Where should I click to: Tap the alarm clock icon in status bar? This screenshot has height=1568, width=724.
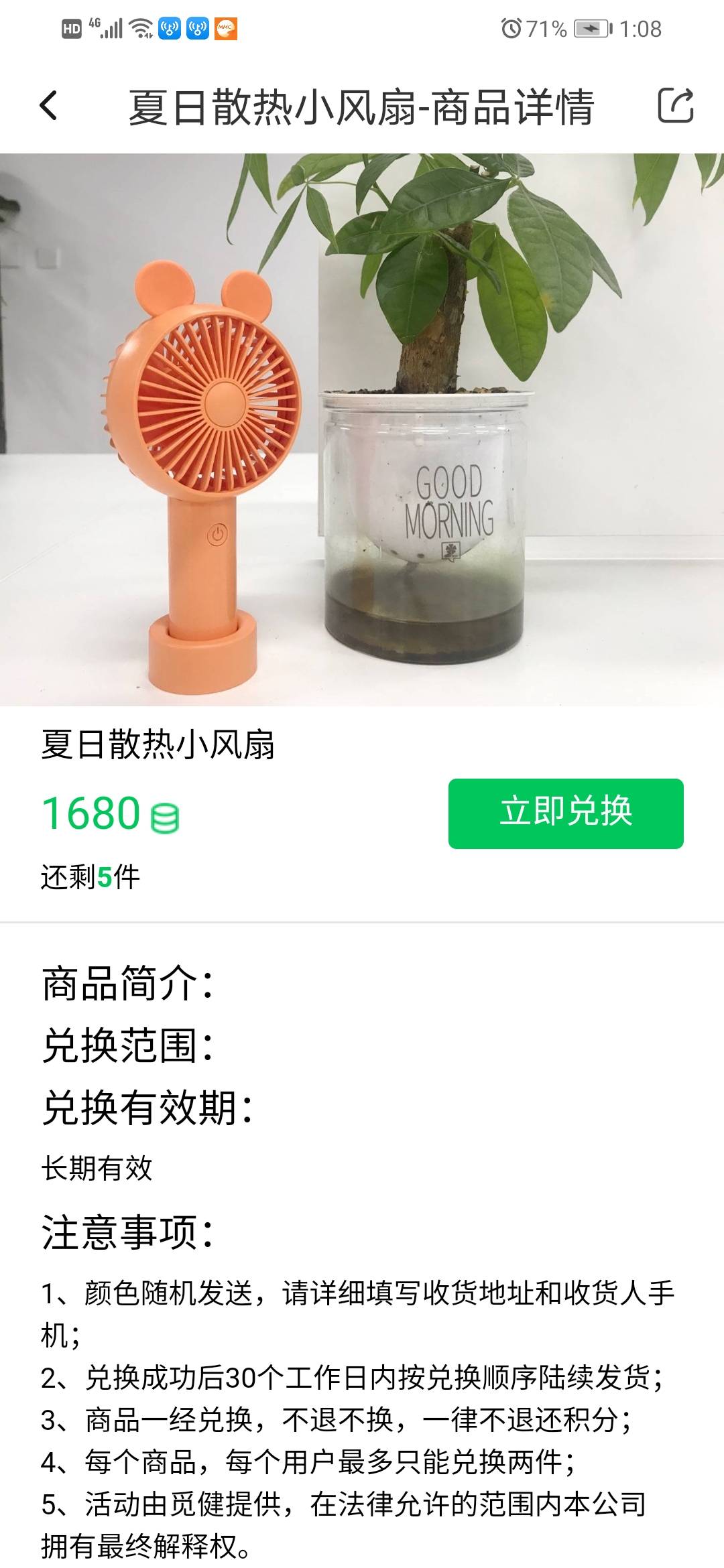(512, 27)
